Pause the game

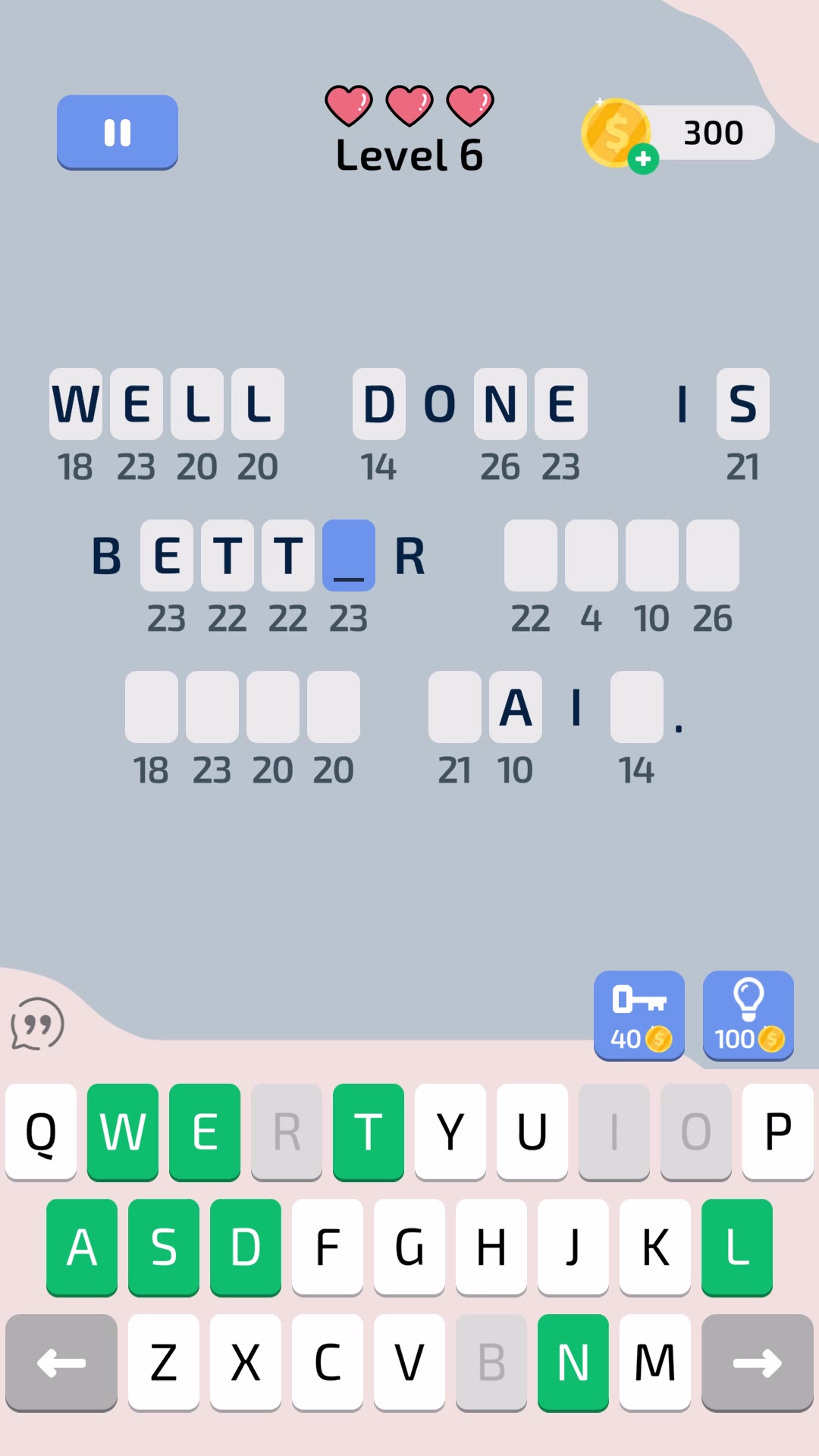tap(118, 133)
